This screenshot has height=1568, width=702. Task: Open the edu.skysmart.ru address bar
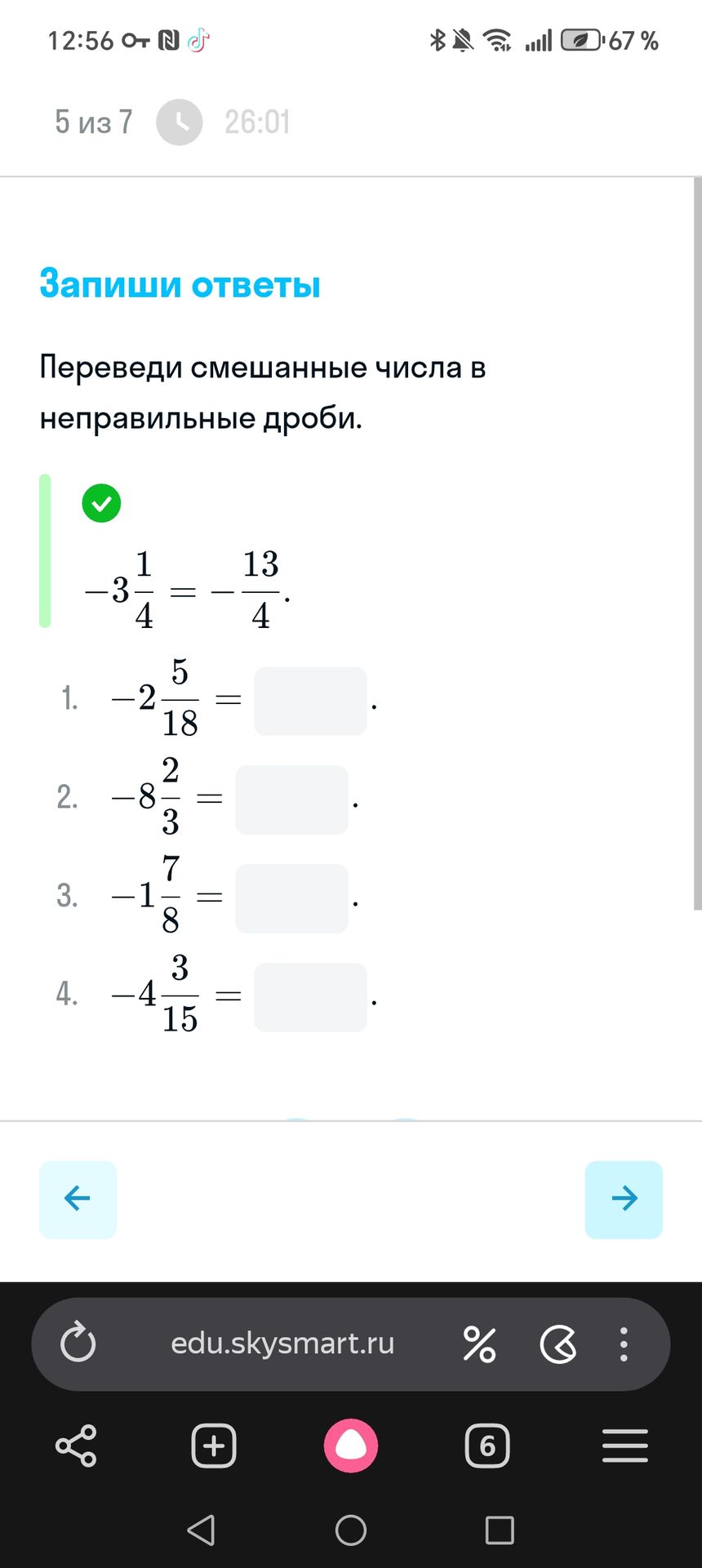coord(282,1343)
